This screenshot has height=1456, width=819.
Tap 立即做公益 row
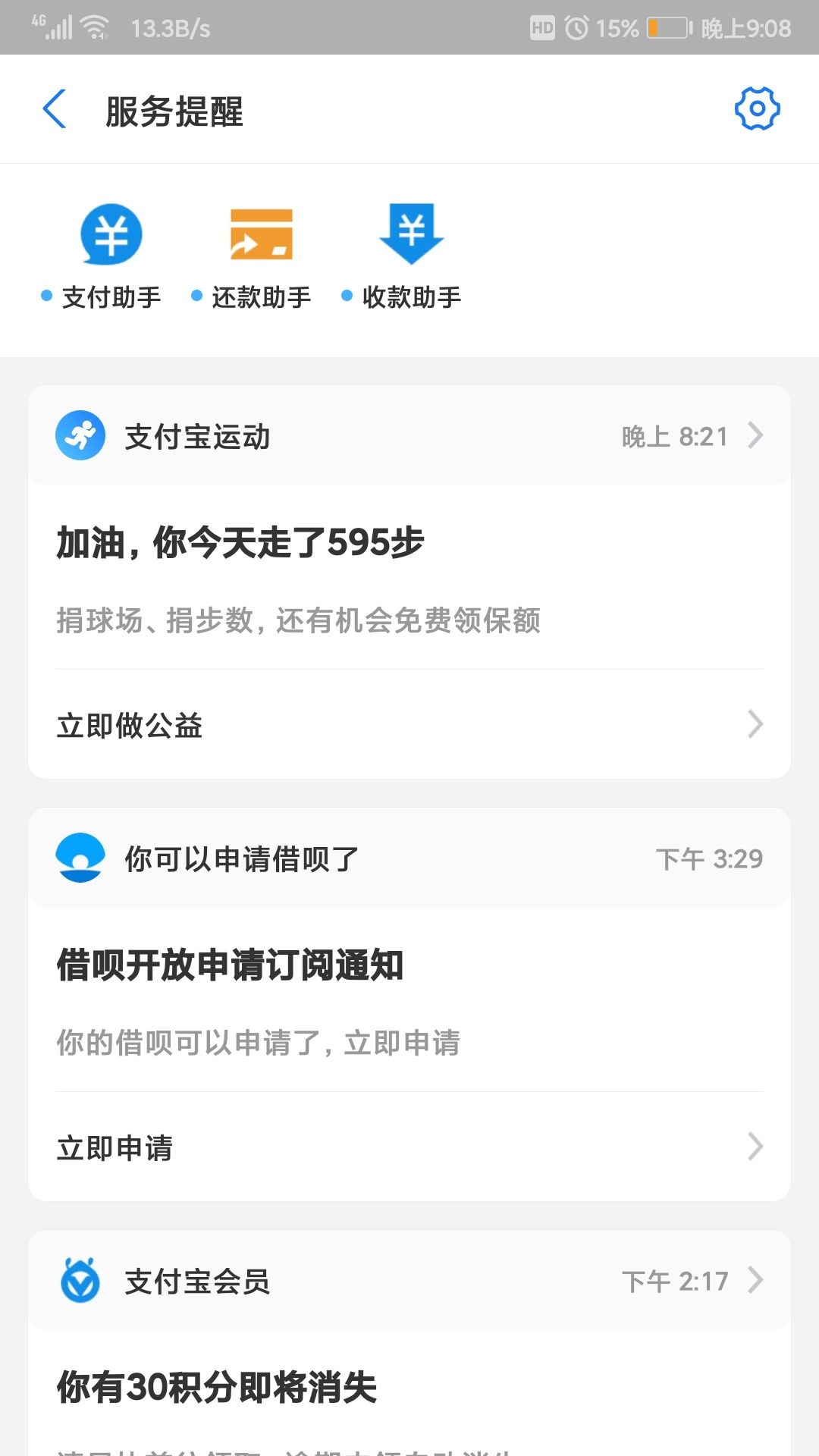pyautogui.click(x=409, y=725)
